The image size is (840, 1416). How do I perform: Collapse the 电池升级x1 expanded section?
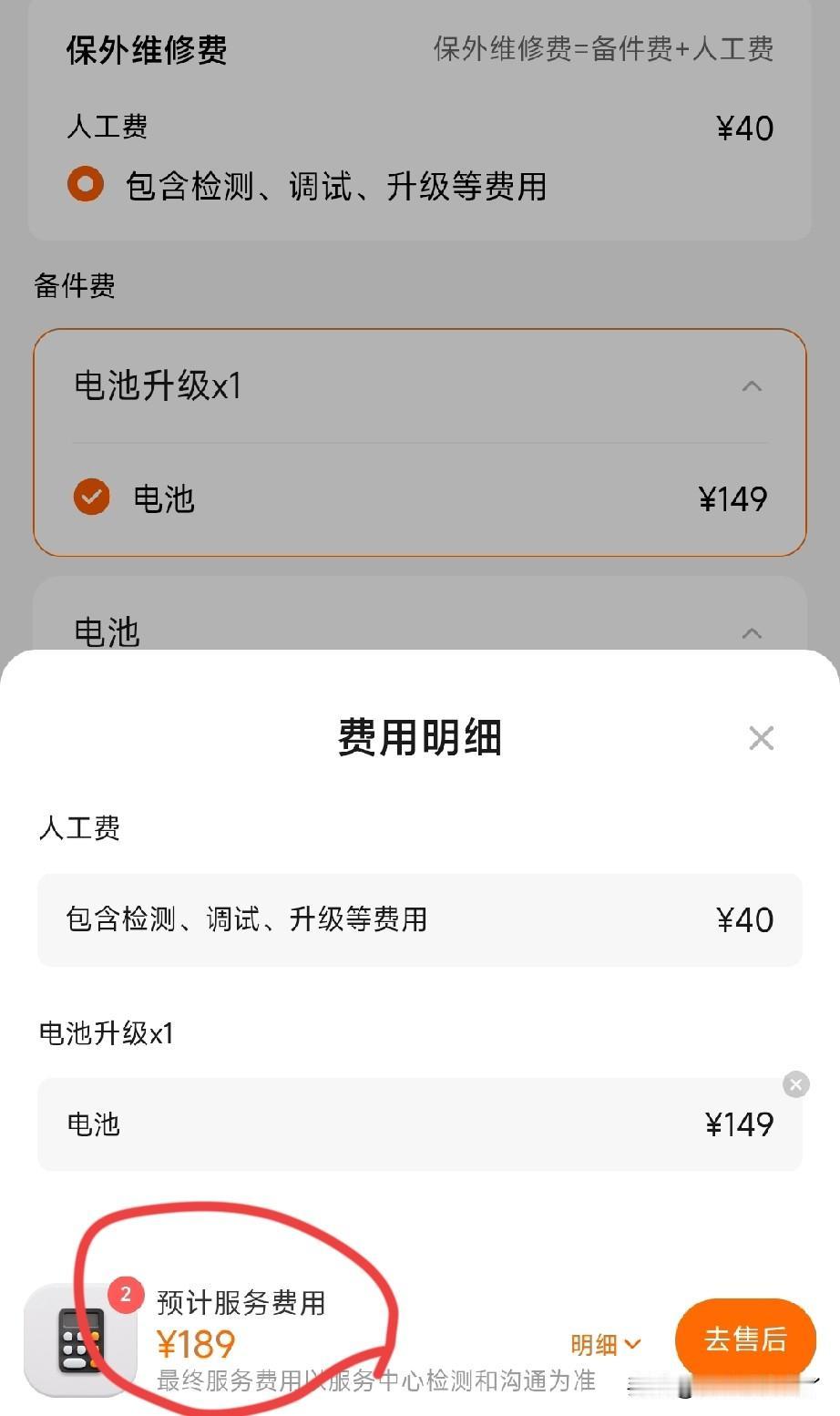[x=753, y=386]
